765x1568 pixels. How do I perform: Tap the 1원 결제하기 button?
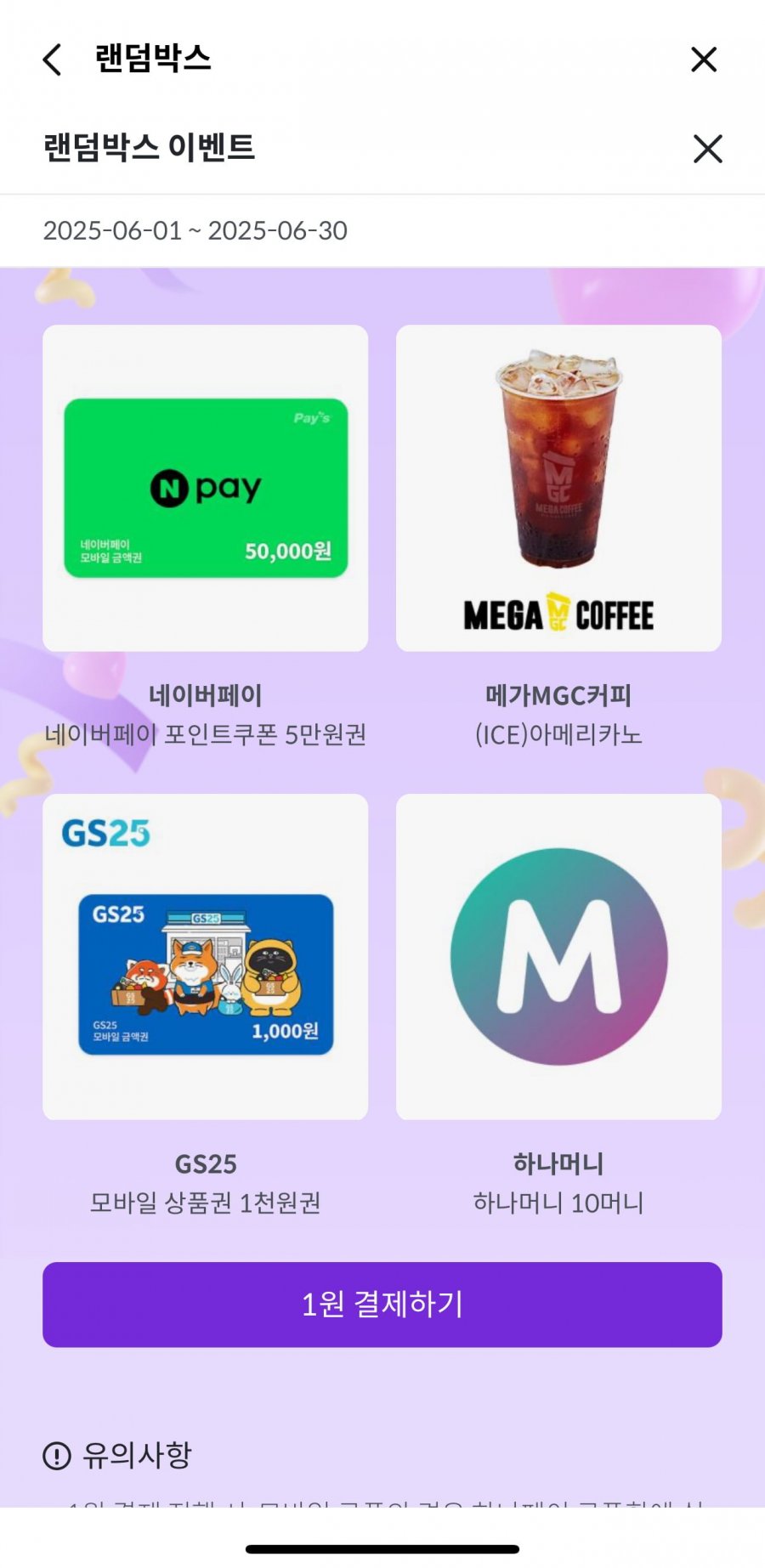(382, 1304)
